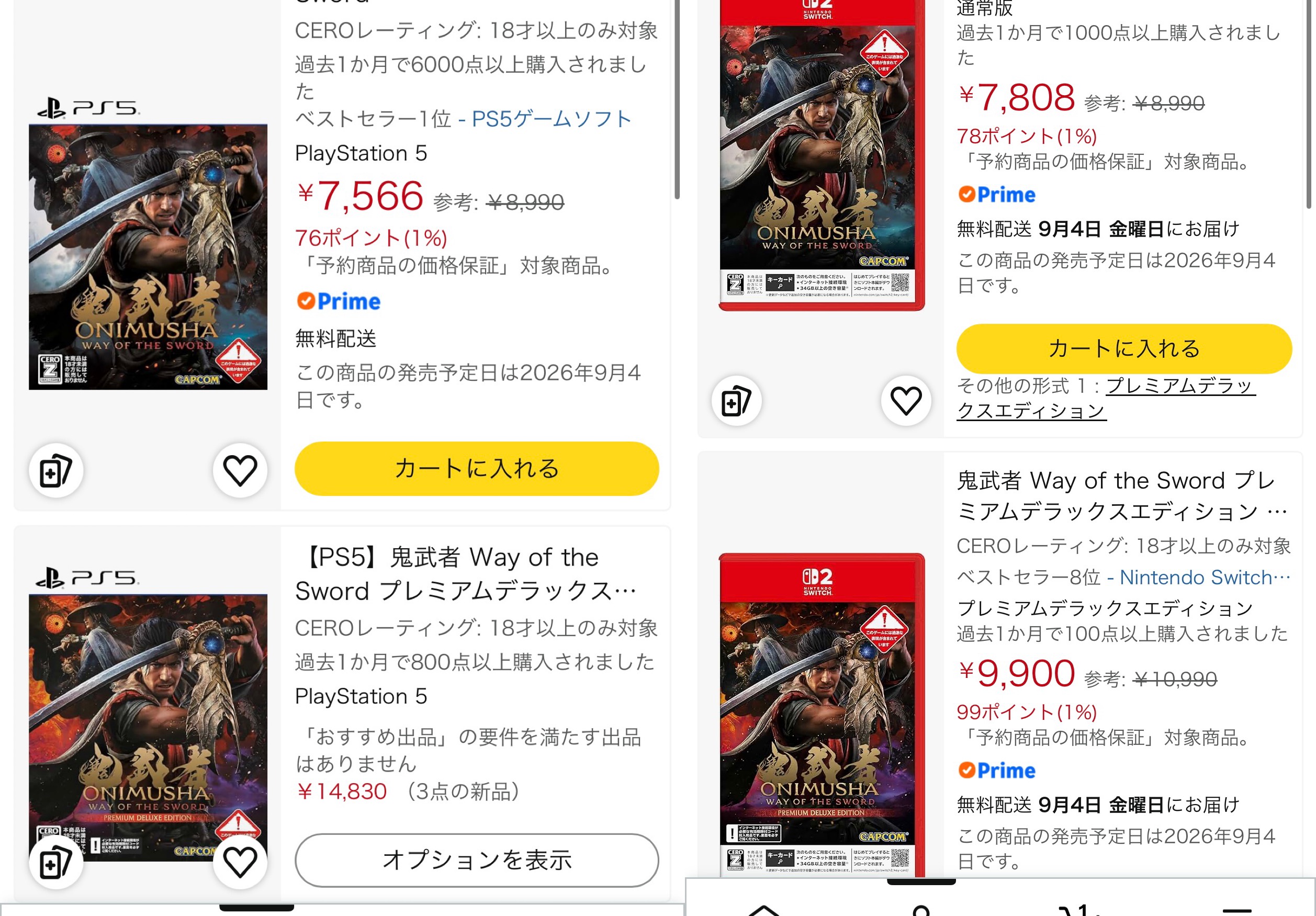Tap オプションを表示 for the PS5 Premium Deluxe
This screenshot has width=1316, height=916.
(476, 860)
